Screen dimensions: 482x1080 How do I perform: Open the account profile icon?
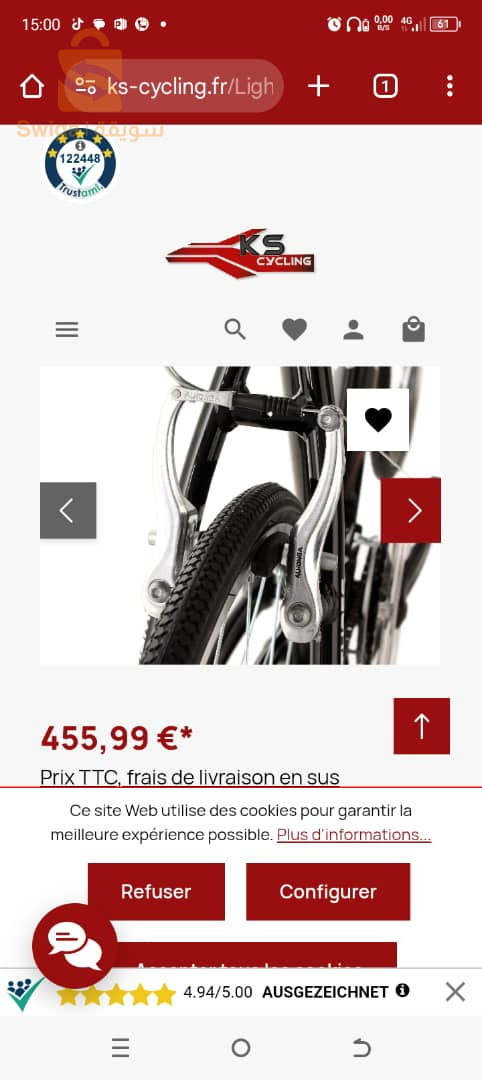click(353, 330)
